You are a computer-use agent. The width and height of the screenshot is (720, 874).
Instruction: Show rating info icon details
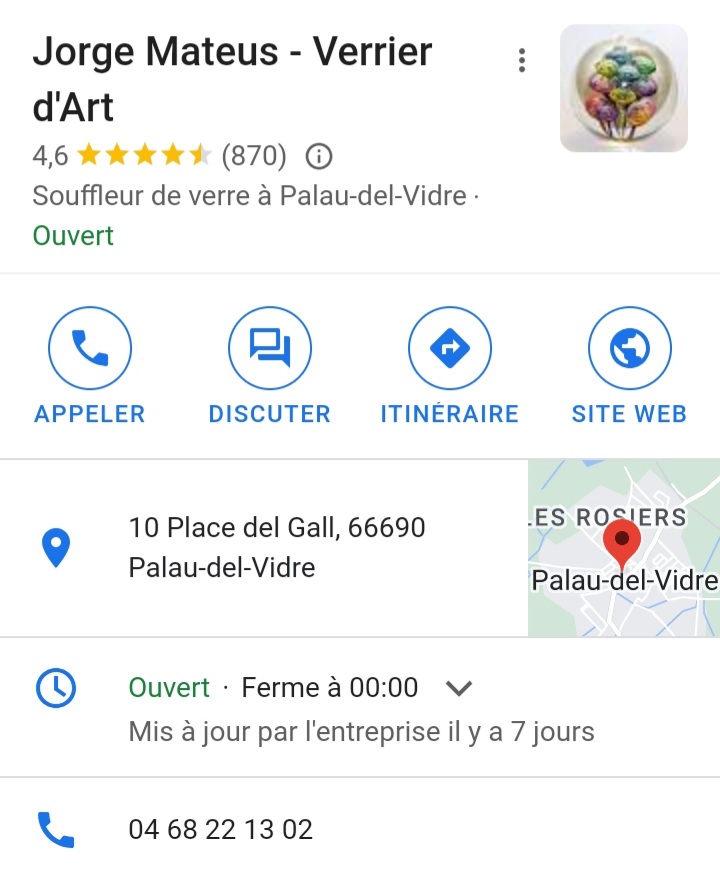319,157
